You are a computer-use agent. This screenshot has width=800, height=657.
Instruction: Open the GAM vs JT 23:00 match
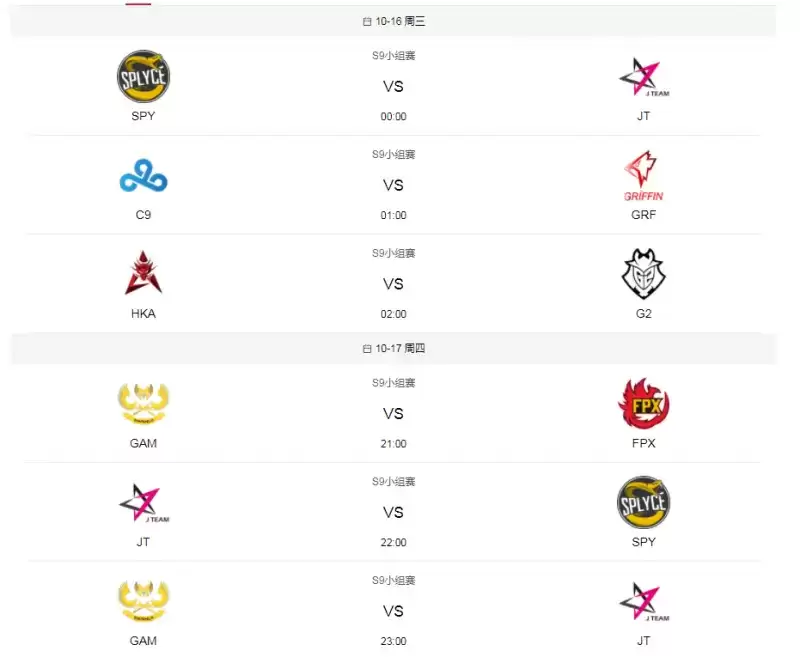393,611
